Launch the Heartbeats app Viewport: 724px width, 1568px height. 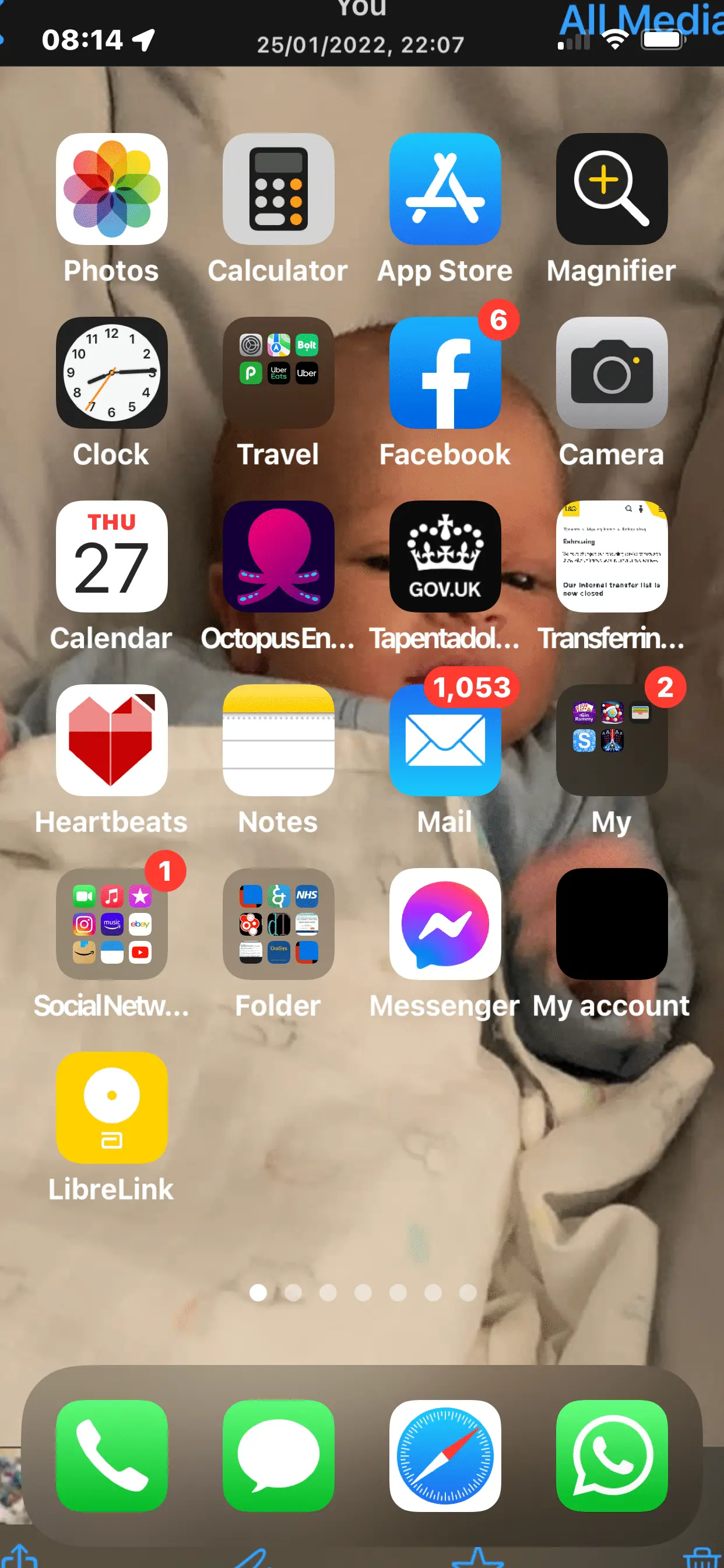click(111, 740)
